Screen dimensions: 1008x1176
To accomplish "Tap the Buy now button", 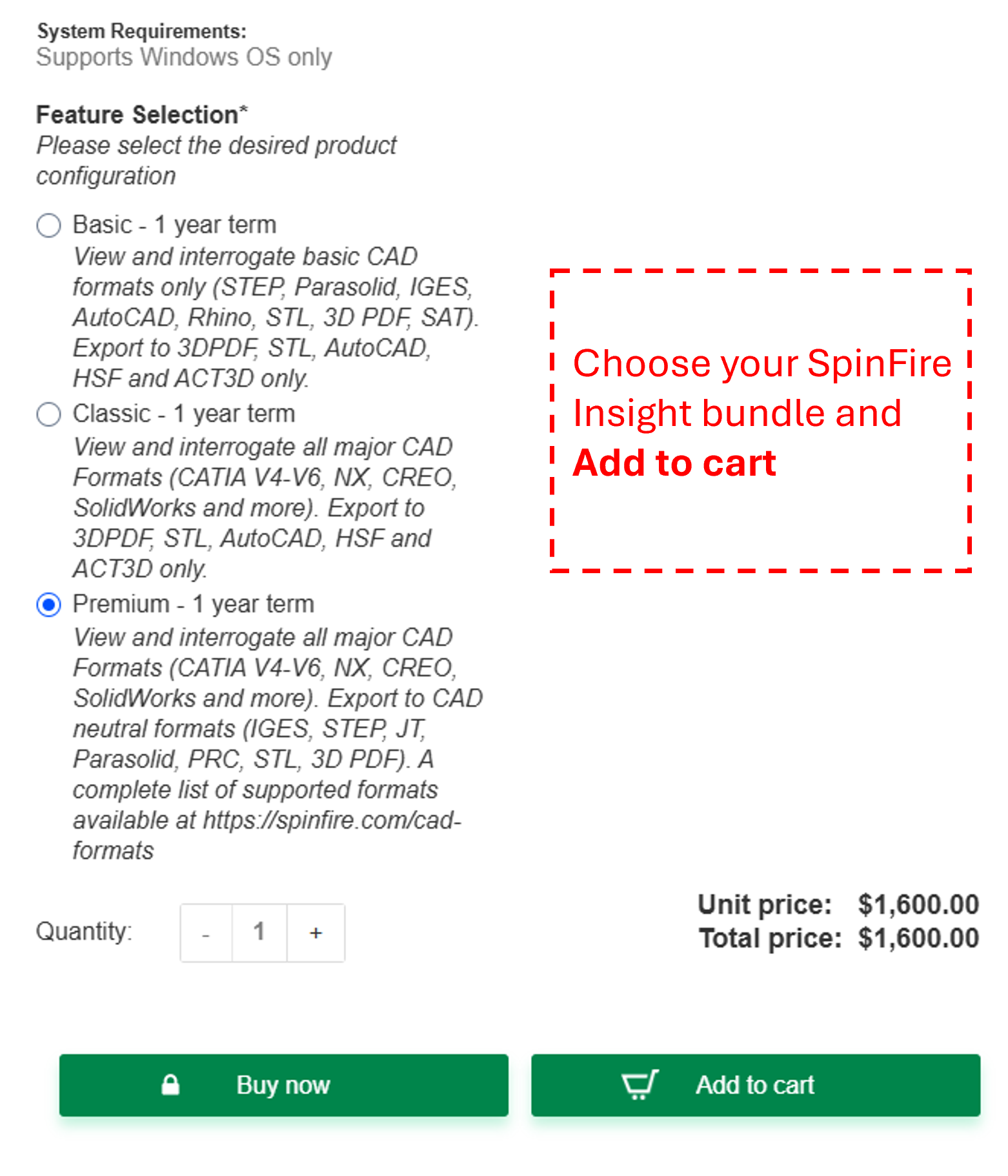I will [284, 1085].
